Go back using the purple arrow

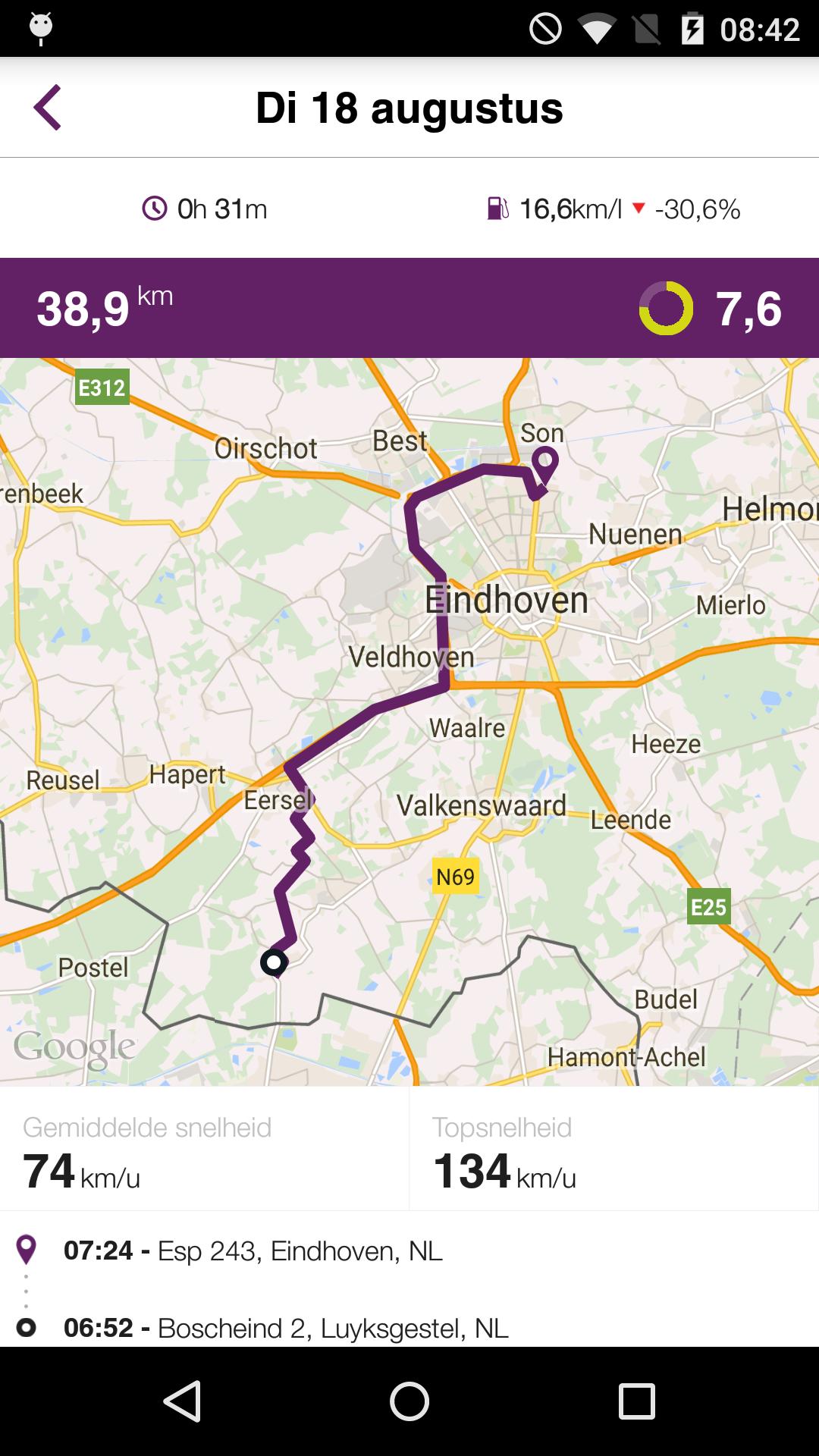click(47, 108)
